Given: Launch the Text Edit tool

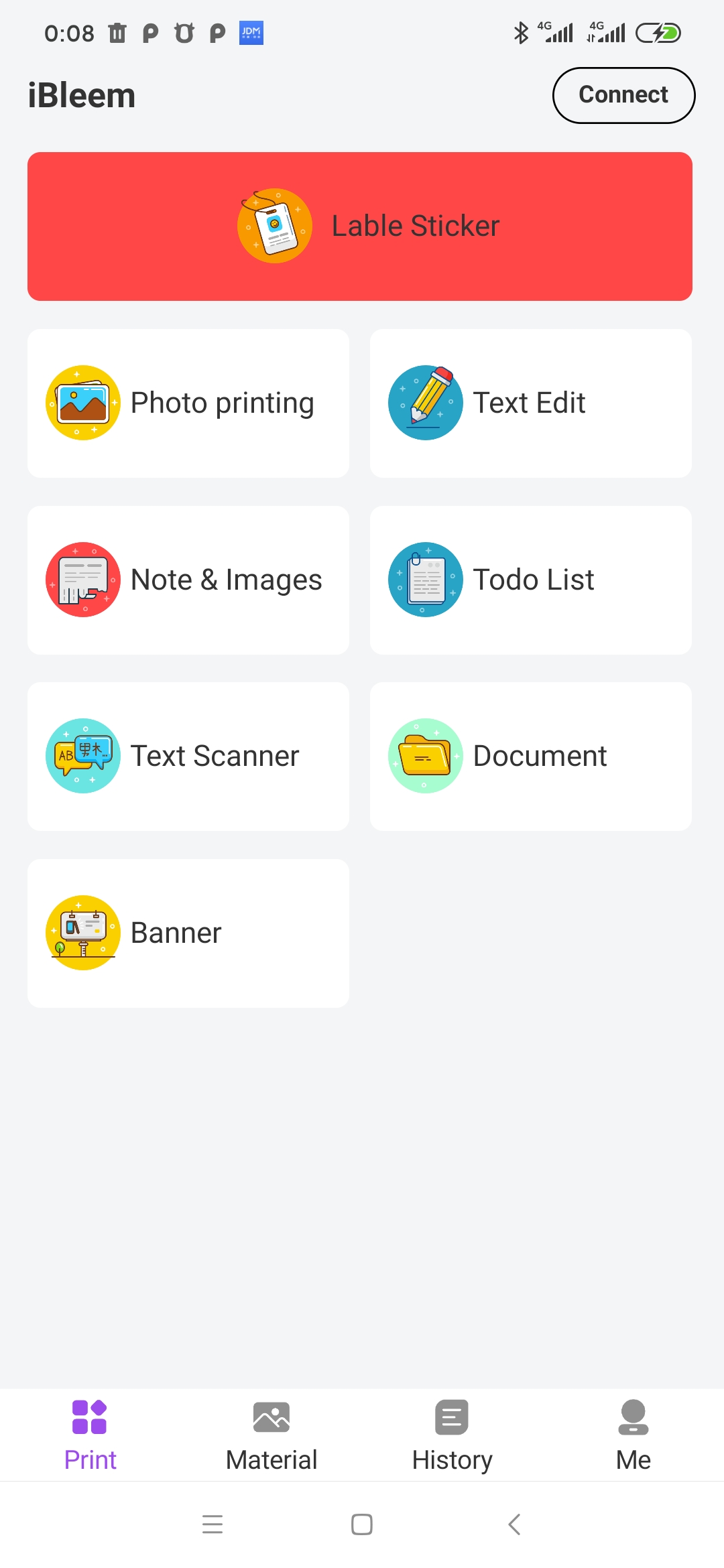Looking at the screenshot, I should tap(531, 403).
